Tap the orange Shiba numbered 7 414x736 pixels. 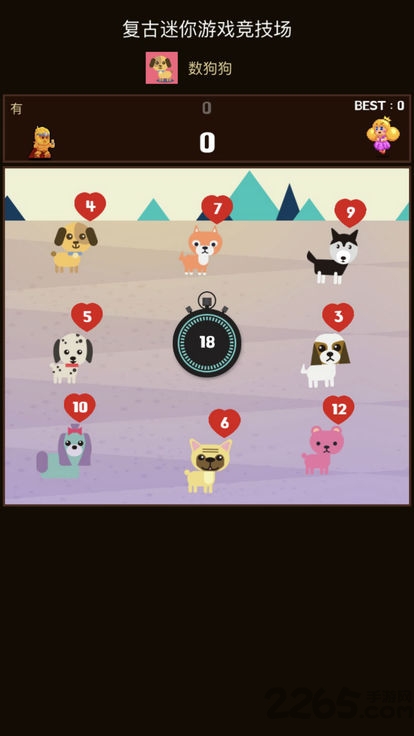201,250
